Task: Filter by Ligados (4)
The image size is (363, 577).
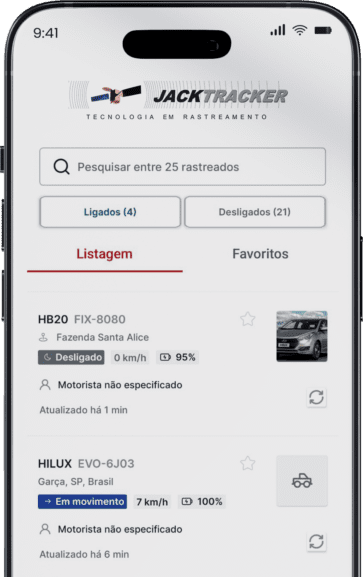Action: [x=110, y=212]
